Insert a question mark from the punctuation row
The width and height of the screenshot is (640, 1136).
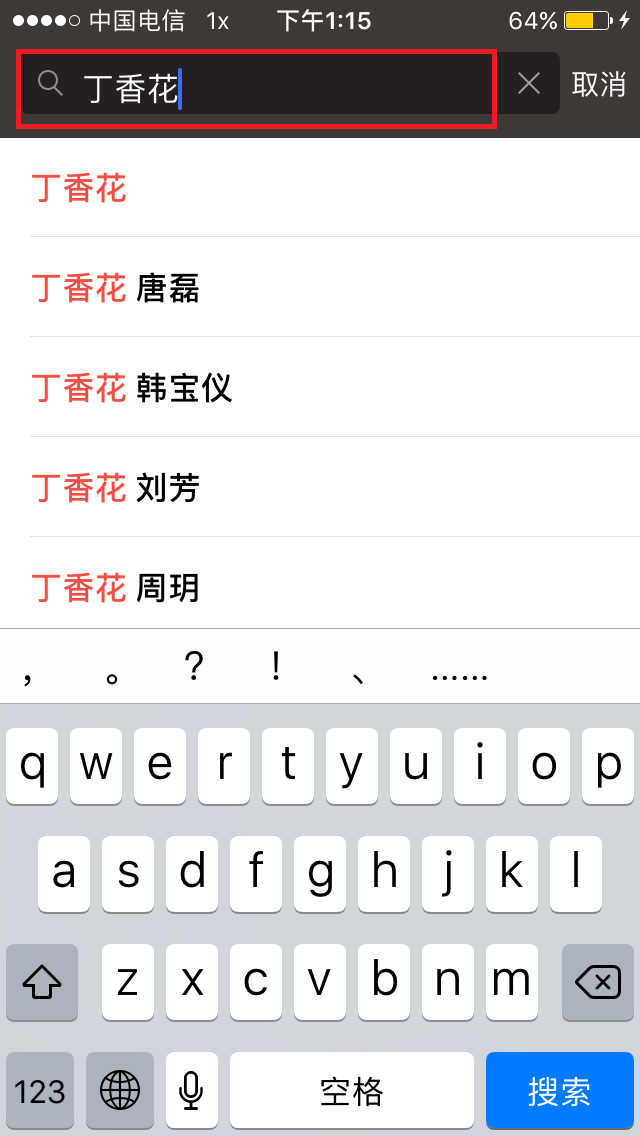click(193, 668)
